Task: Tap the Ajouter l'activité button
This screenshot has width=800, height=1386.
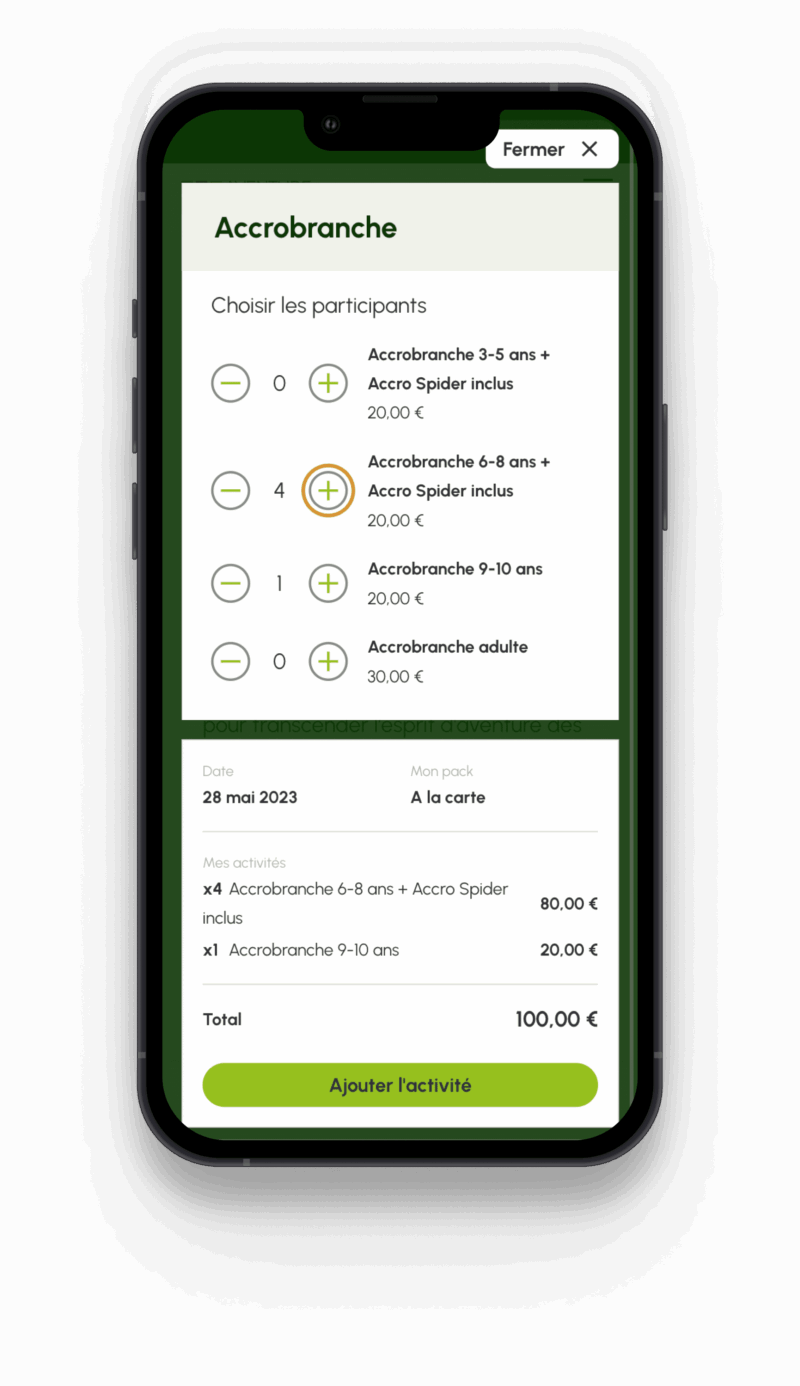Action: tap(400, 1085)
